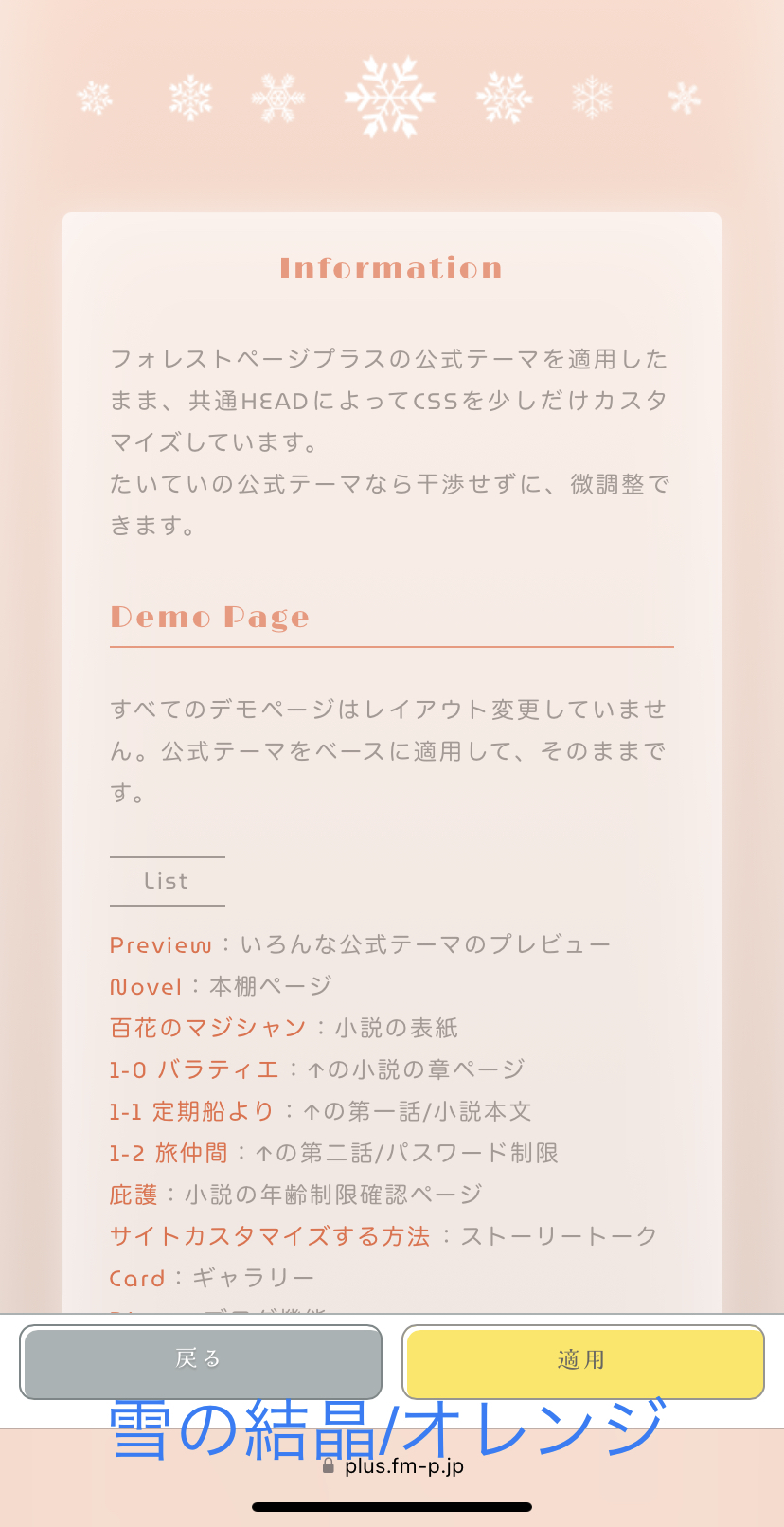This screenshot has height=1527, width=784.
Task: Open the Preview link
Action: coord(161,945)
